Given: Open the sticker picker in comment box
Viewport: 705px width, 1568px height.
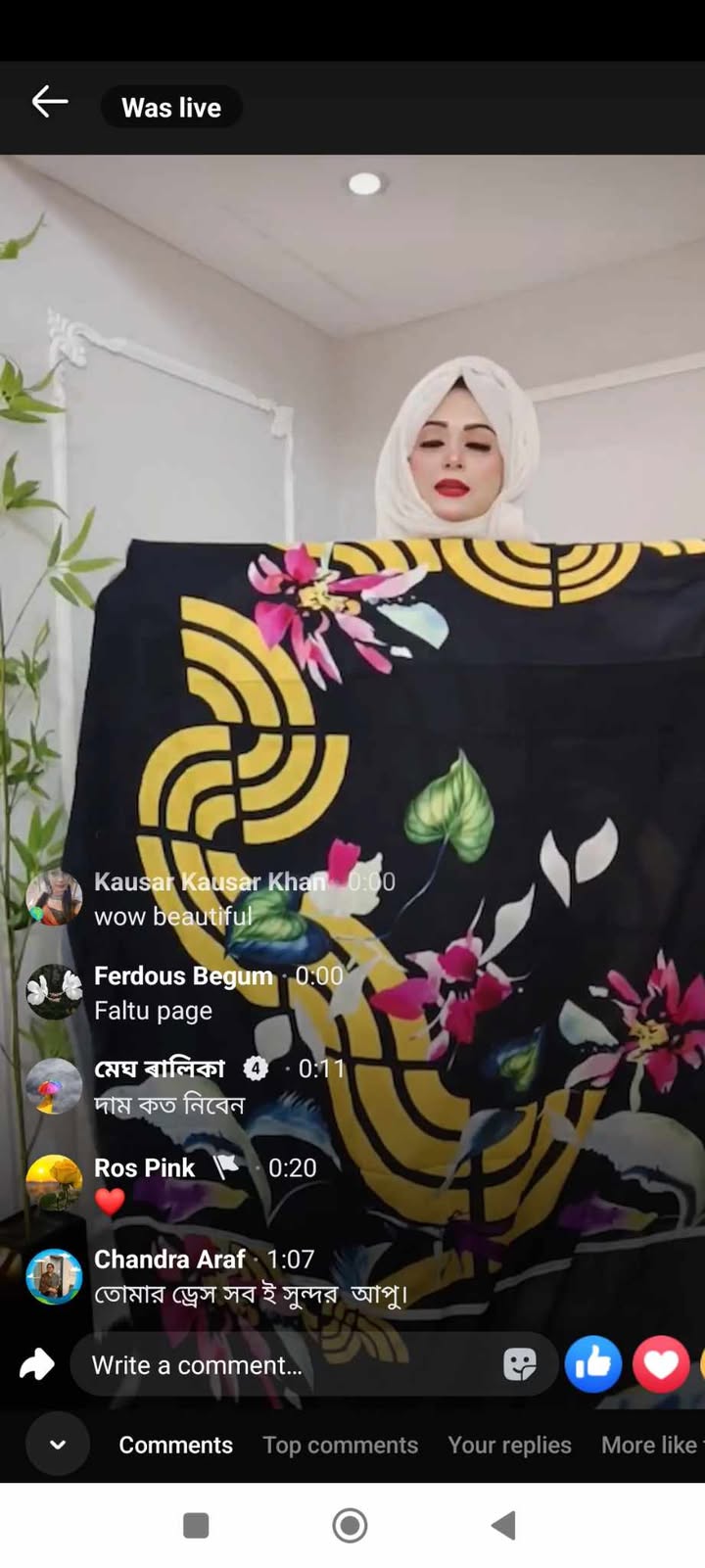Looking at the screenshot, I should 520,1363.
